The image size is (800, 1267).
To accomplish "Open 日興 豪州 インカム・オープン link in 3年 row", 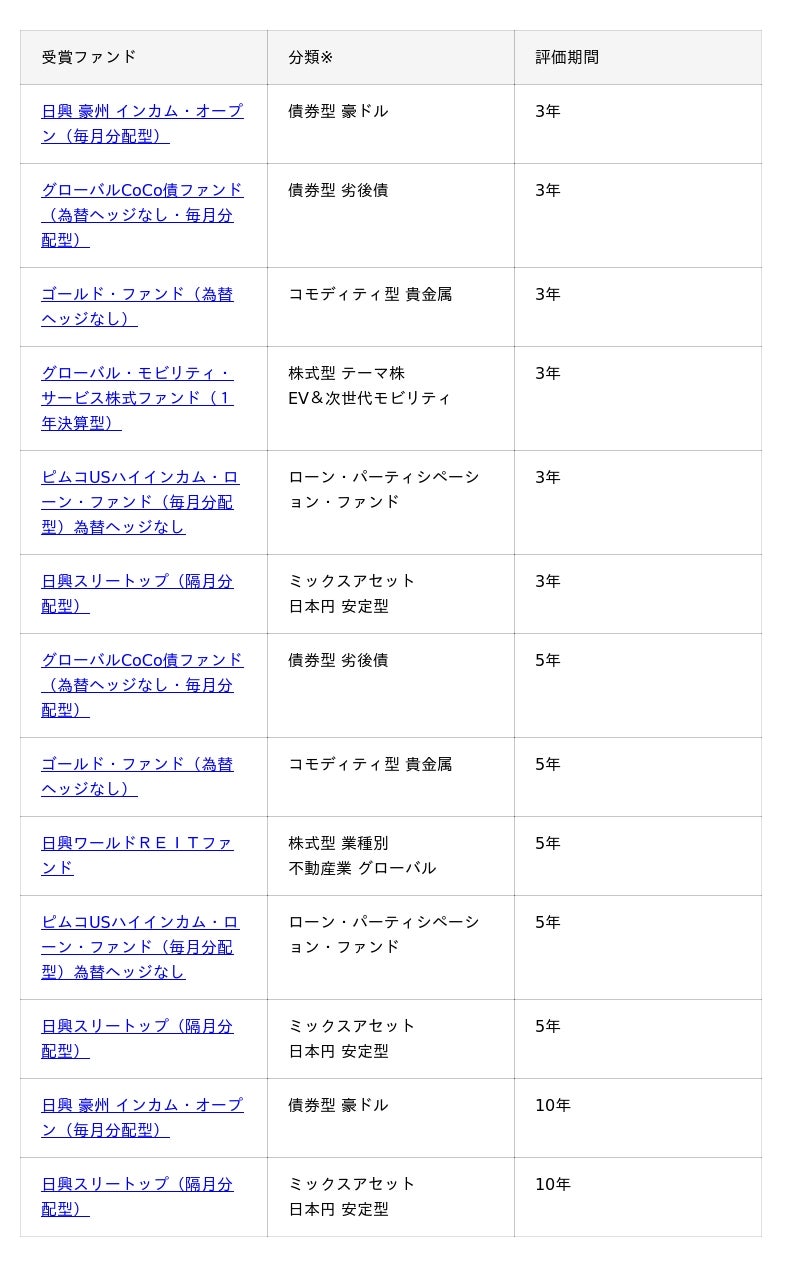I will 141,111.
